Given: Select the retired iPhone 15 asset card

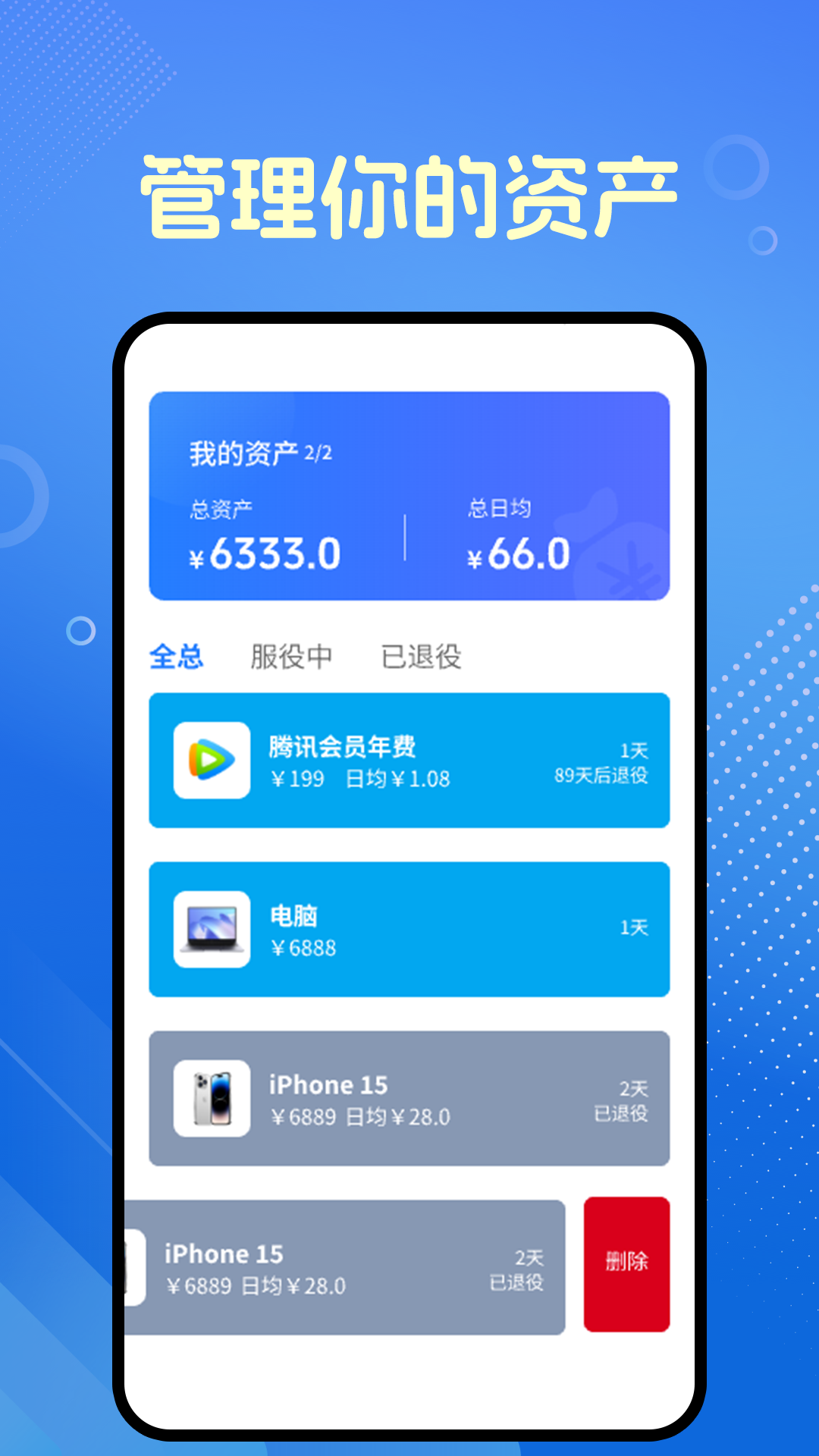Looking at the screenshot, I should (409, 1099).
